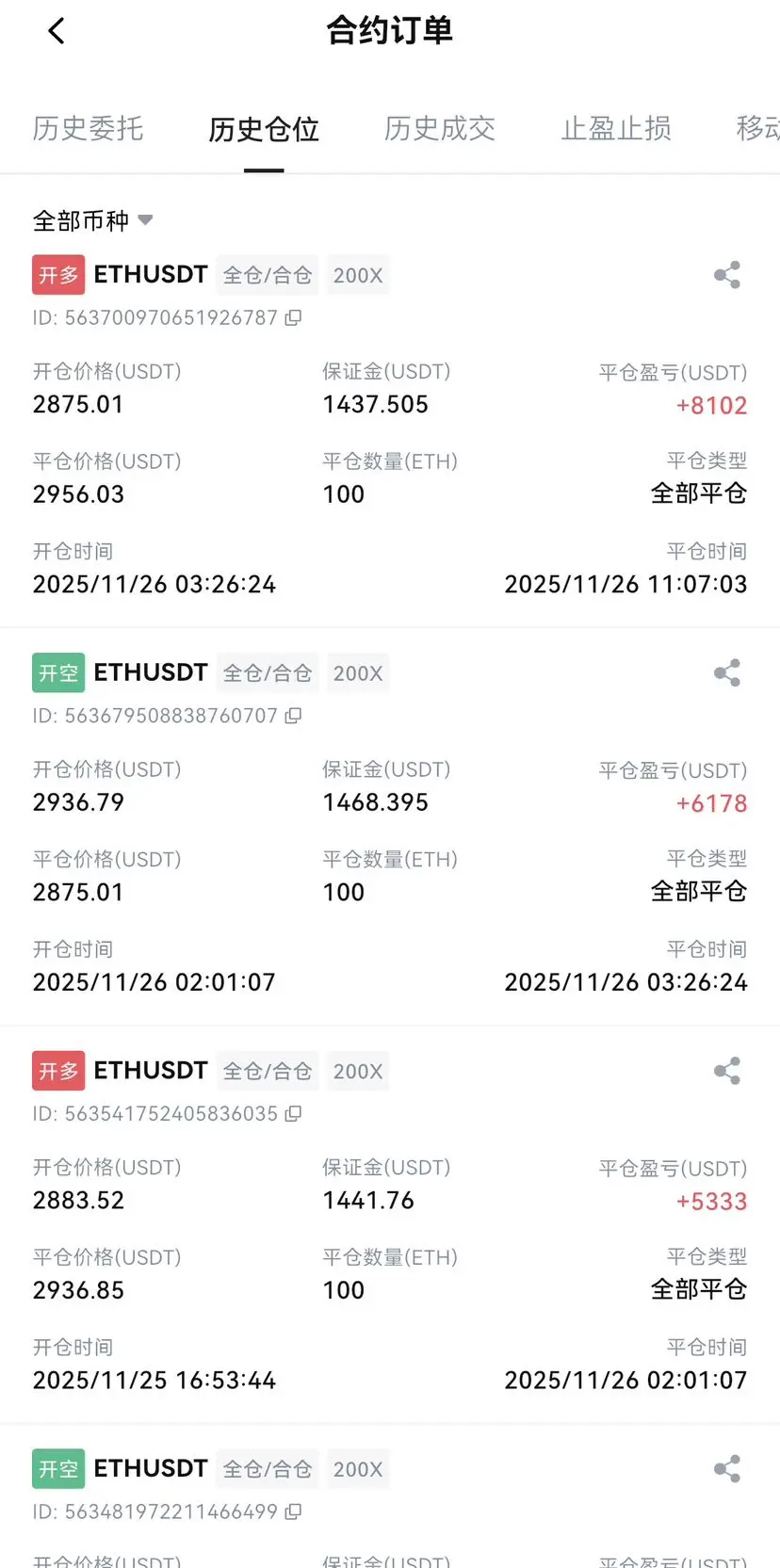Go back using the top-left arrow

57,31
